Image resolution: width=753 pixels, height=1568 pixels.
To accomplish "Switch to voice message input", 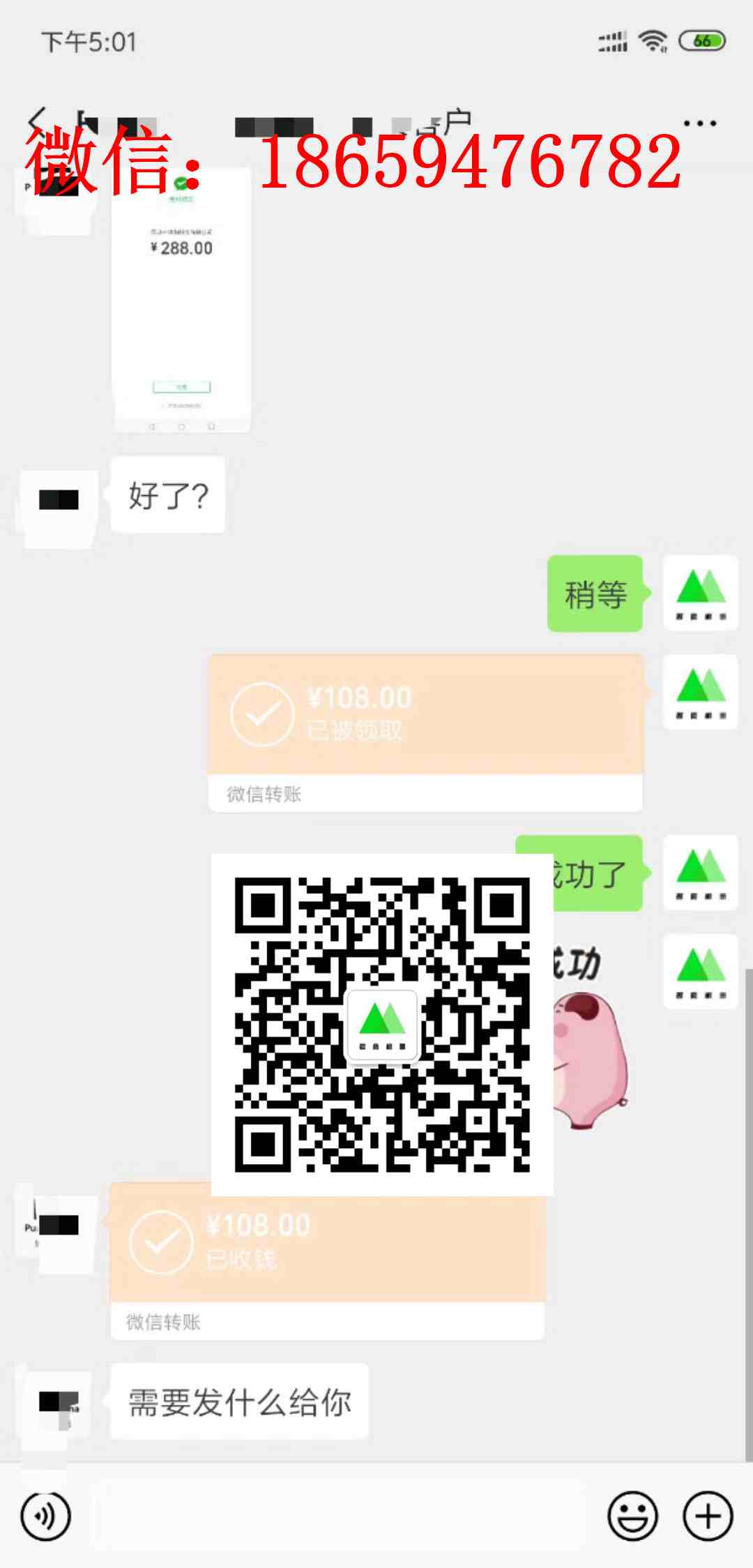I will (46, 1516).
